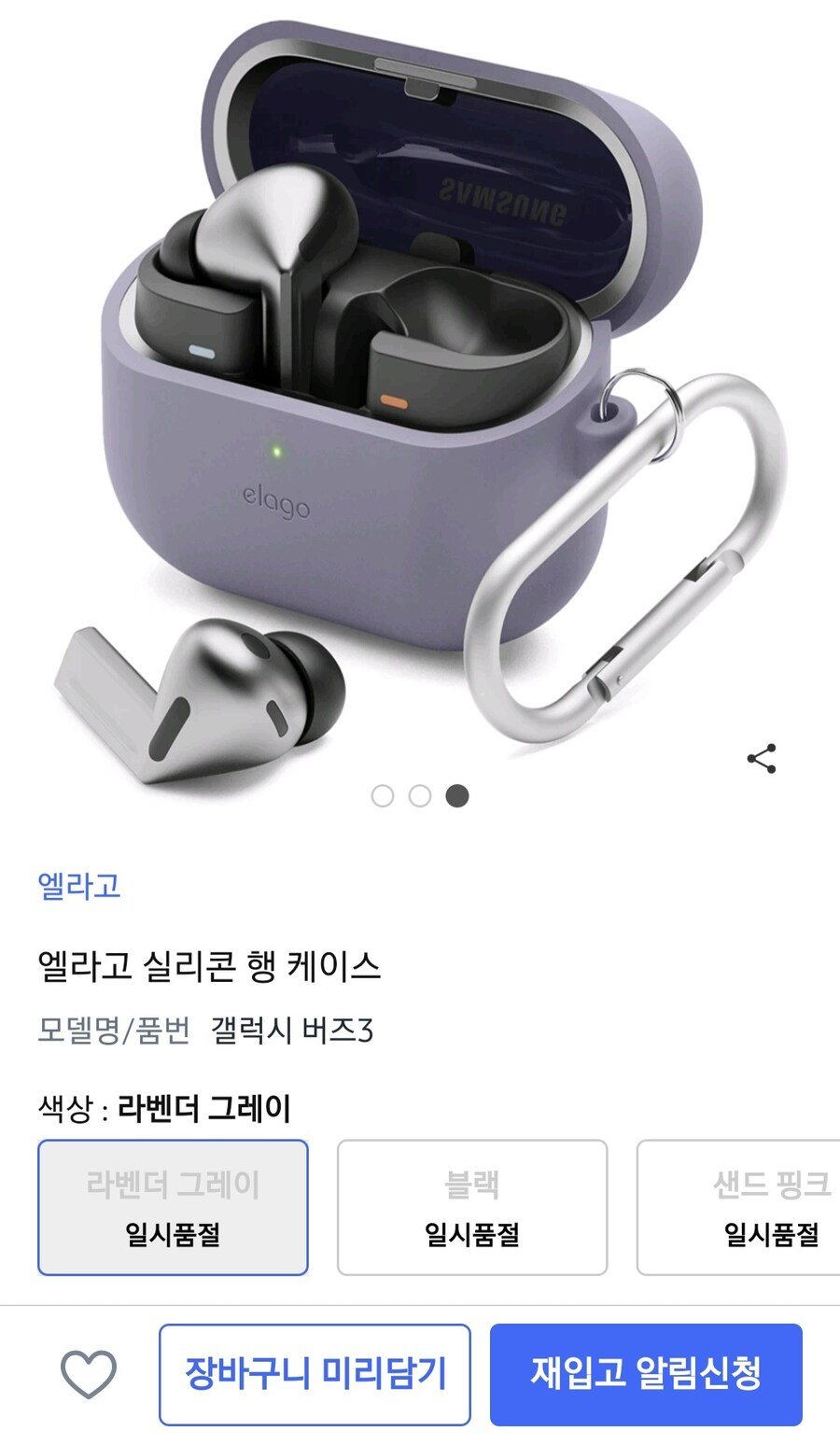Go to the second image page dot
Image resolution: width=840 pixels, height=1445 pixels.
419,795
